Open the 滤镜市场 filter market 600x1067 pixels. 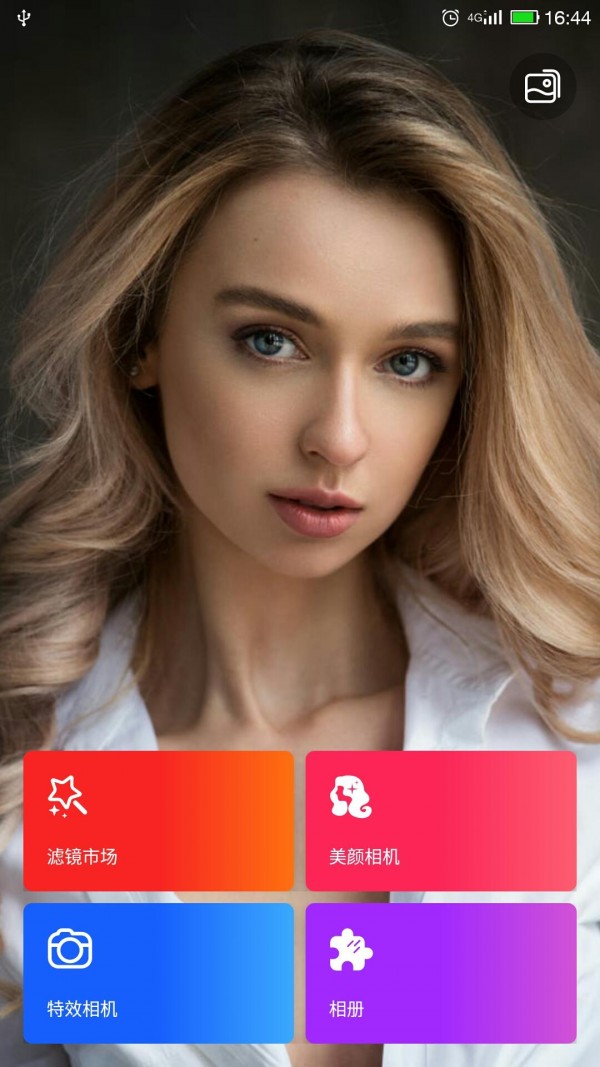159,821
